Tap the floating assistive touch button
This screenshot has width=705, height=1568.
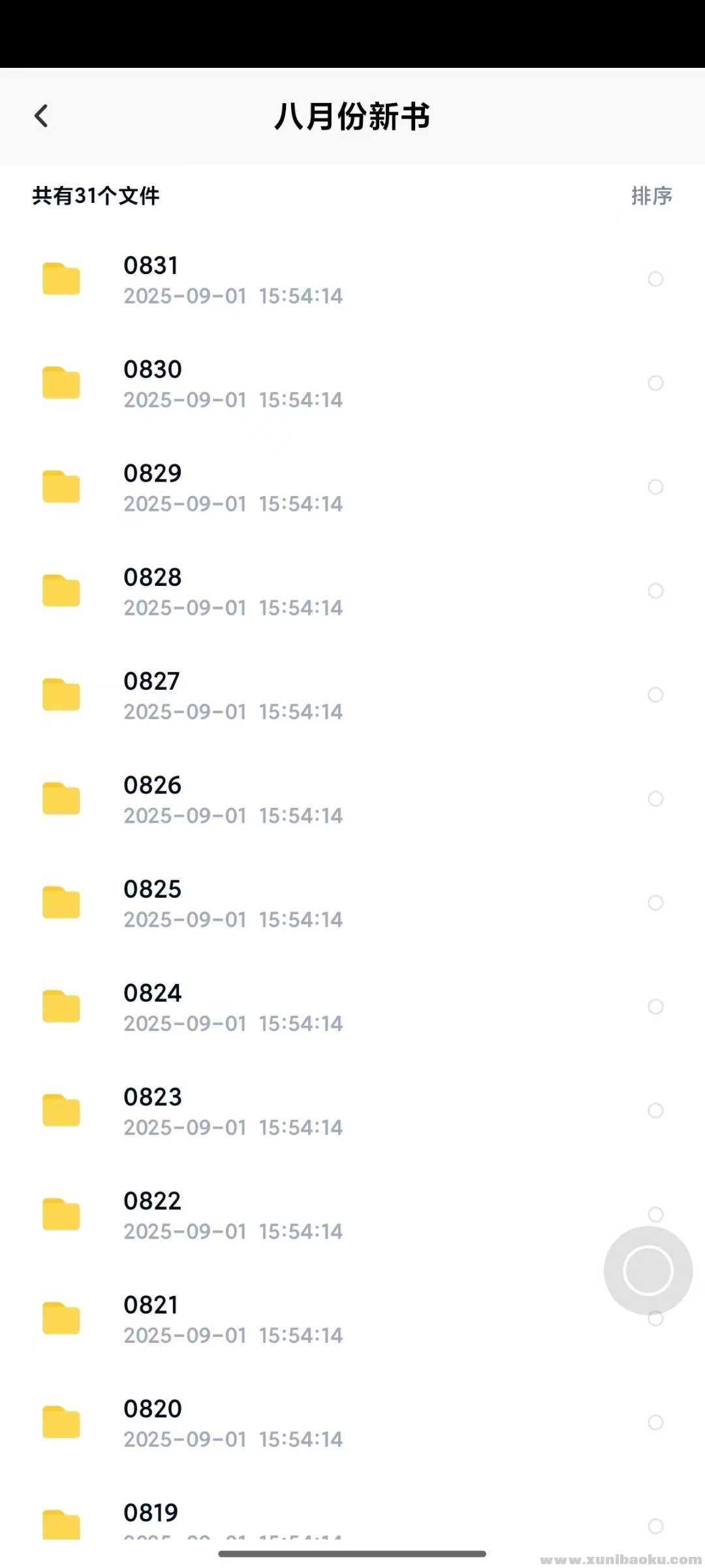(648, 1270)
